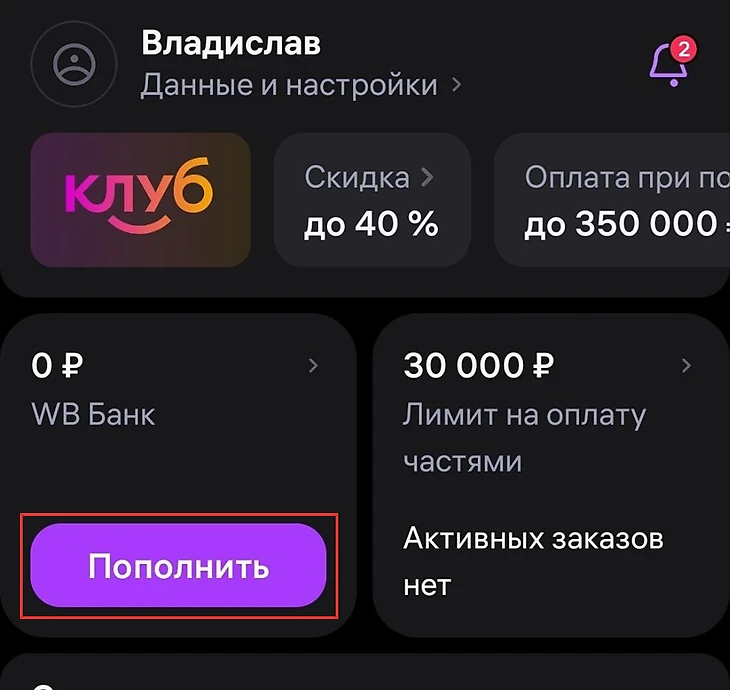Screen dimensions: 730x690
Task: Open the Клуб banner card
Action: tap(140, 199)
